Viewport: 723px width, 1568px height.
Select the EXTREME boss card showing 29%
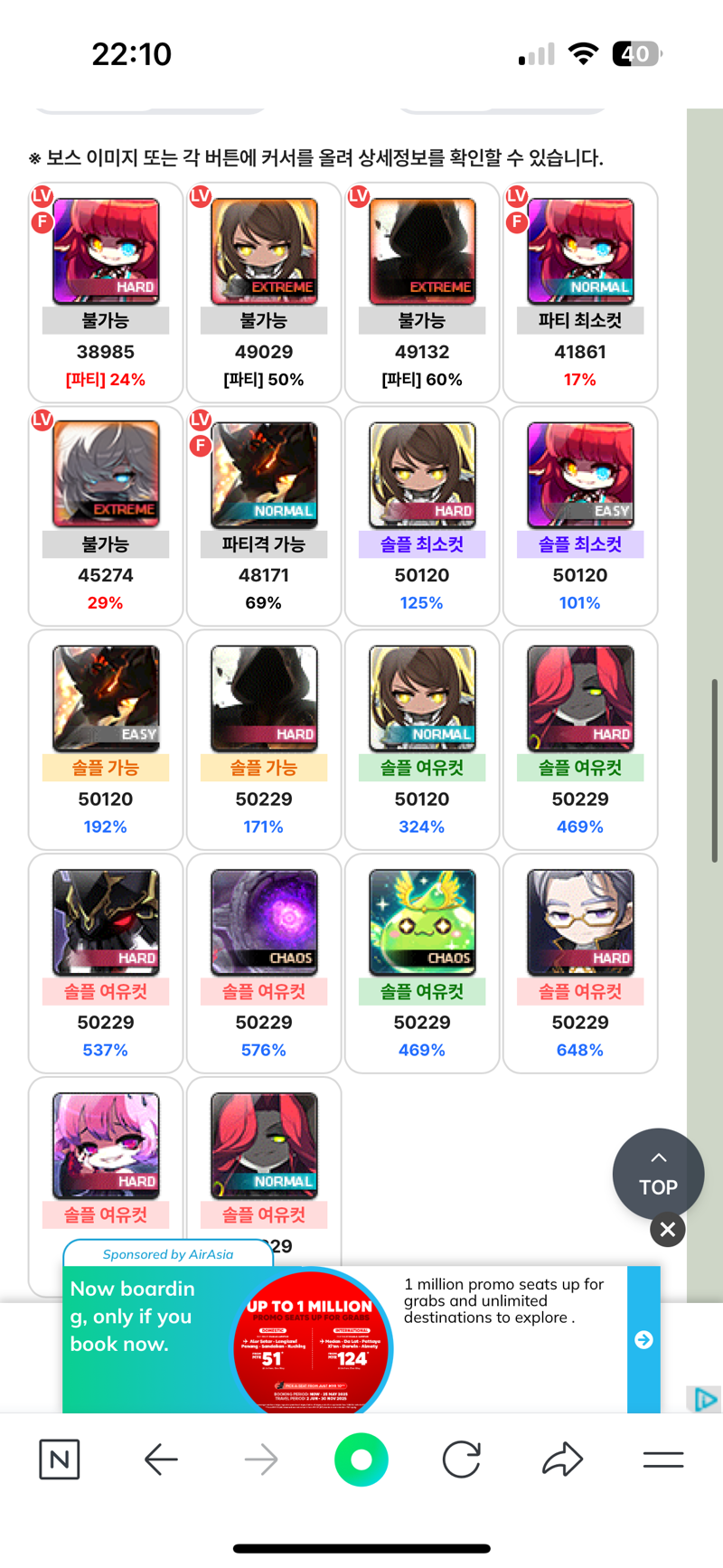tap(106, 515)
